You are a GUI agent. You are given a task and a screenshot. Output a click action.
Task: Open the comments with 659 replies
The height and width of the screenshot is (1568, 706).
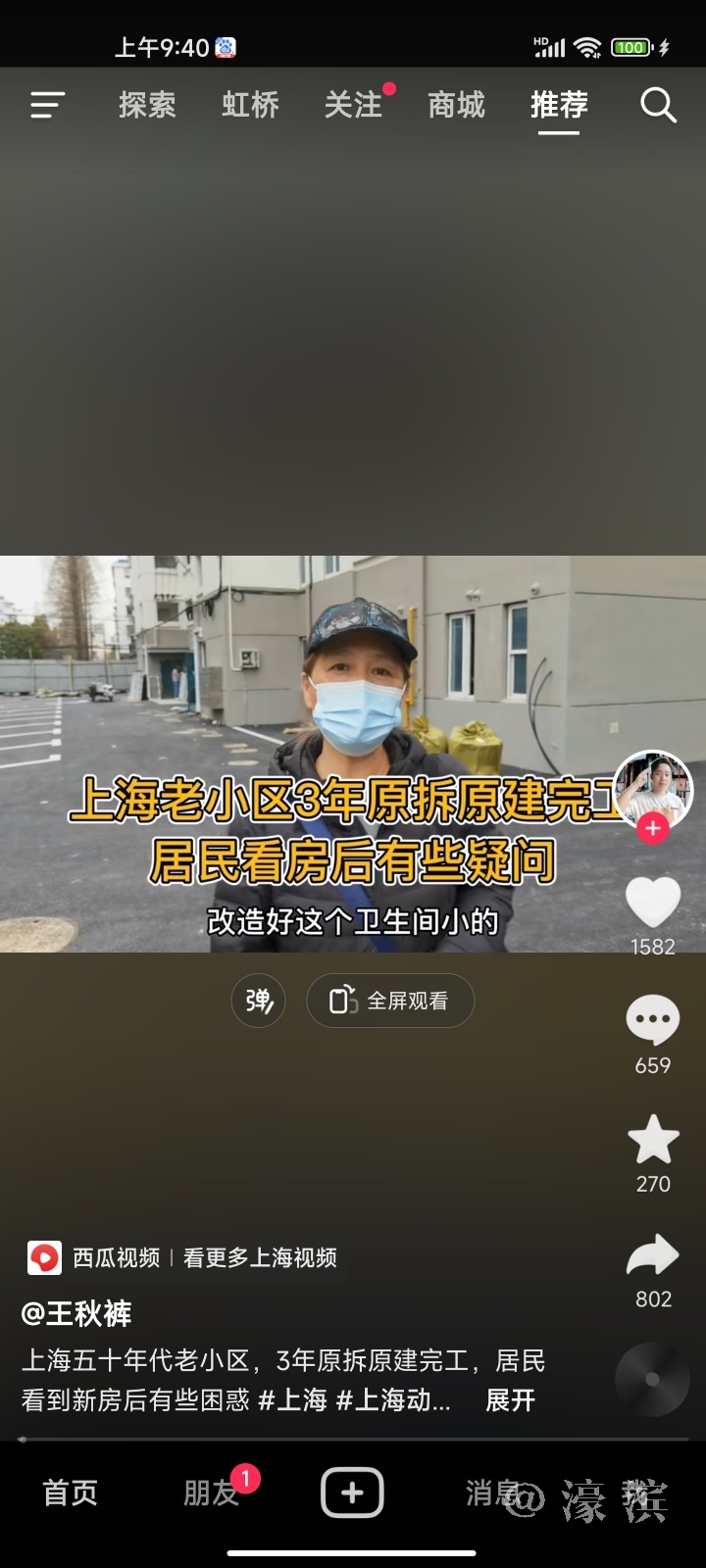click(x=653, y=1021)
